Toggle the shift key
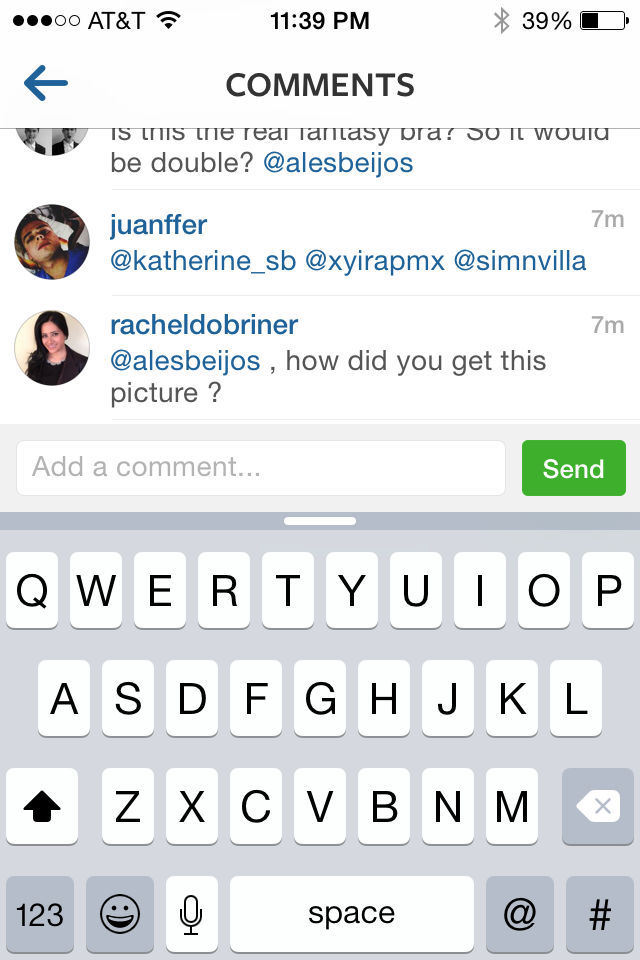 [41, 806]
